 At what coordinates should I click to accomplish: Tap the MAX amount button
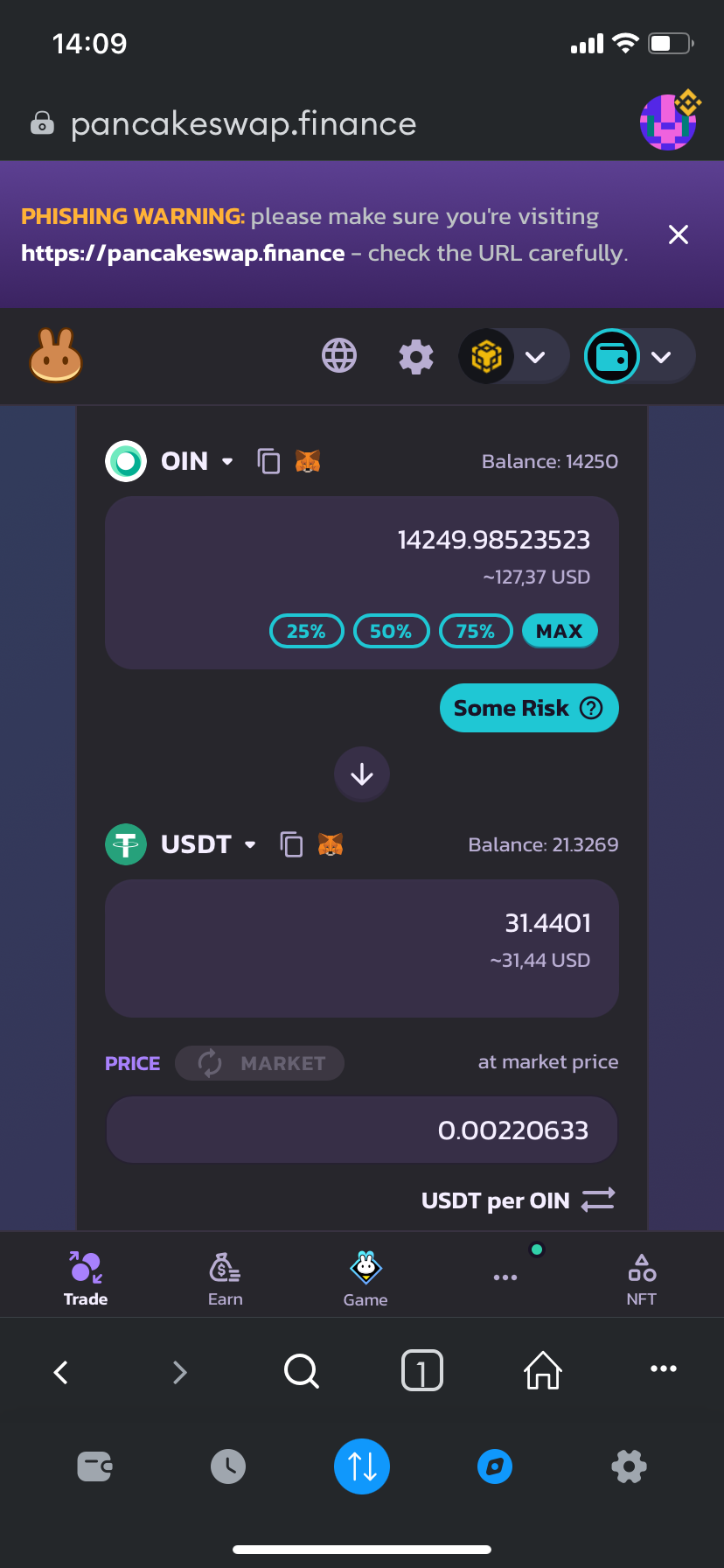560,631
